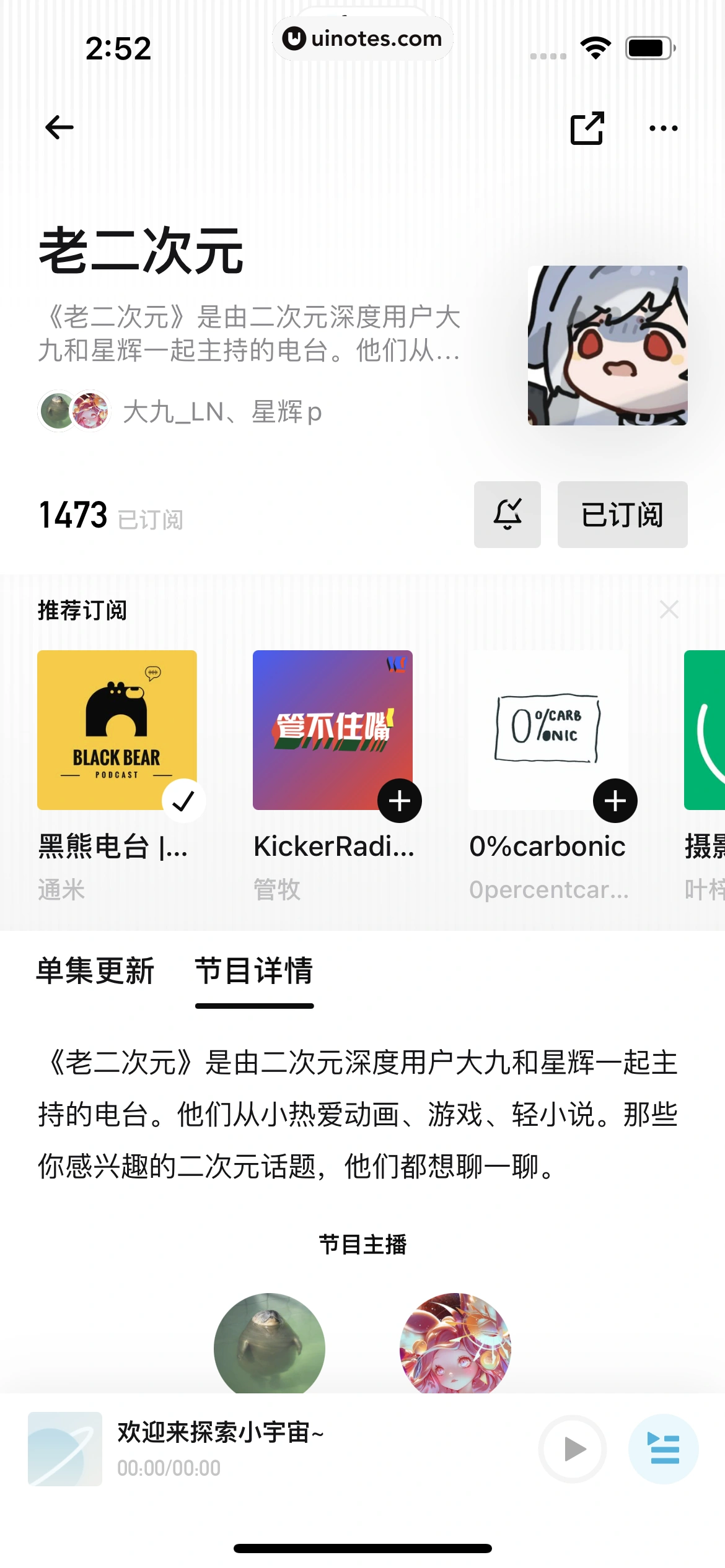Click the notification bell icon

pos(507,514)
